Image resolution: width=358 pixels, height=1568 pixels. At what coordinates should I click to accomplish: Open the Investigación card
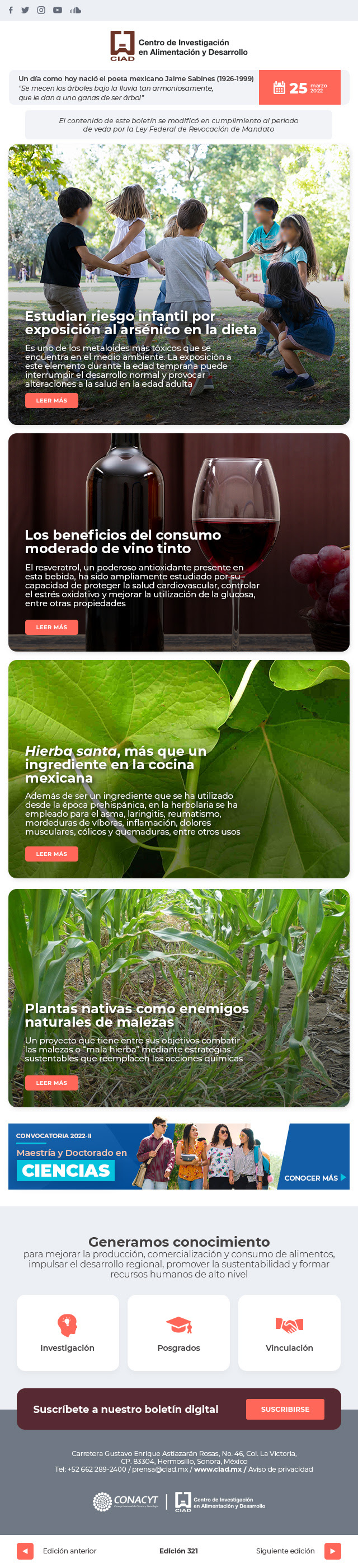coord(68,1333)
